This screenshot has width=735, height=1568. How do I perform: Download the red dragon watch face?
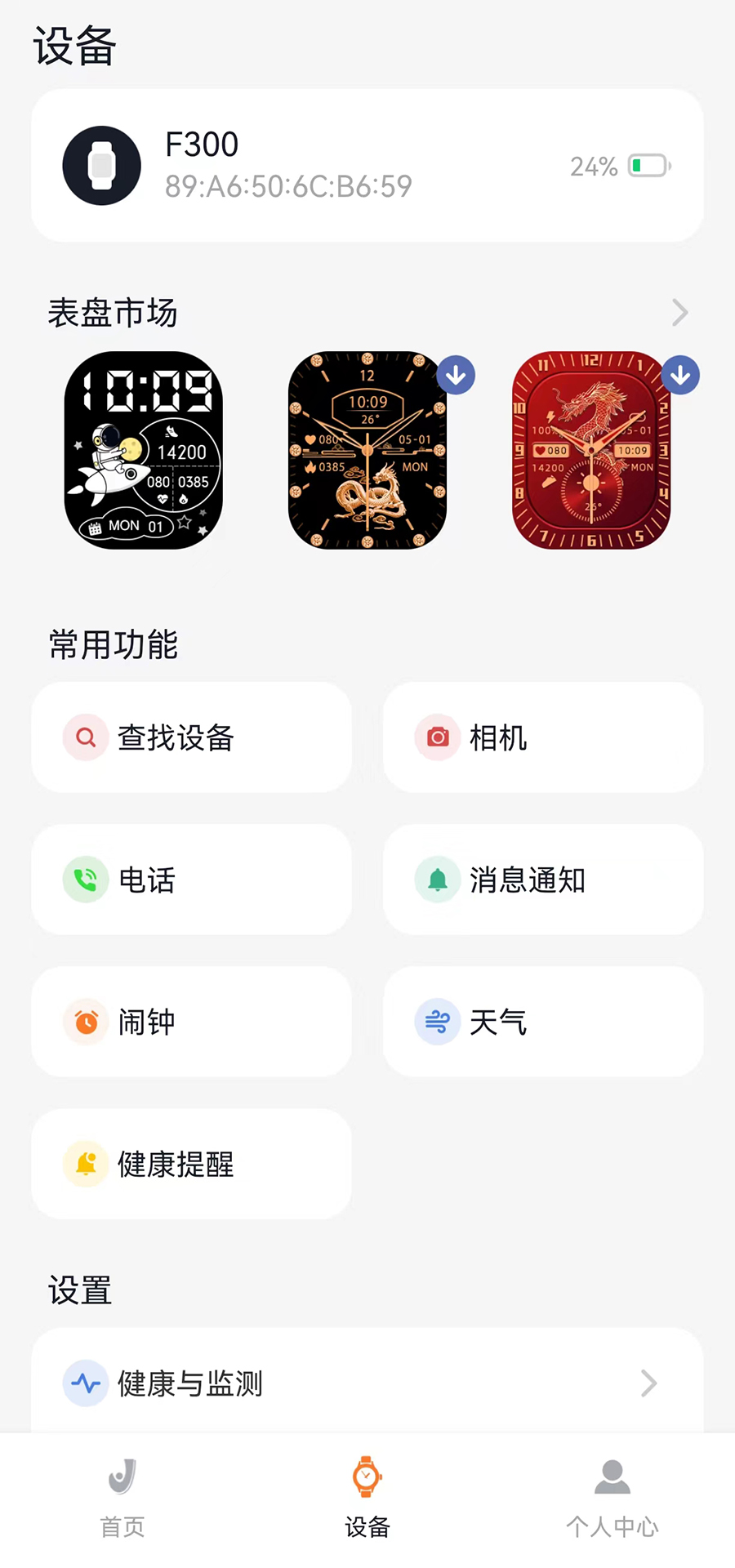point(680,375)
